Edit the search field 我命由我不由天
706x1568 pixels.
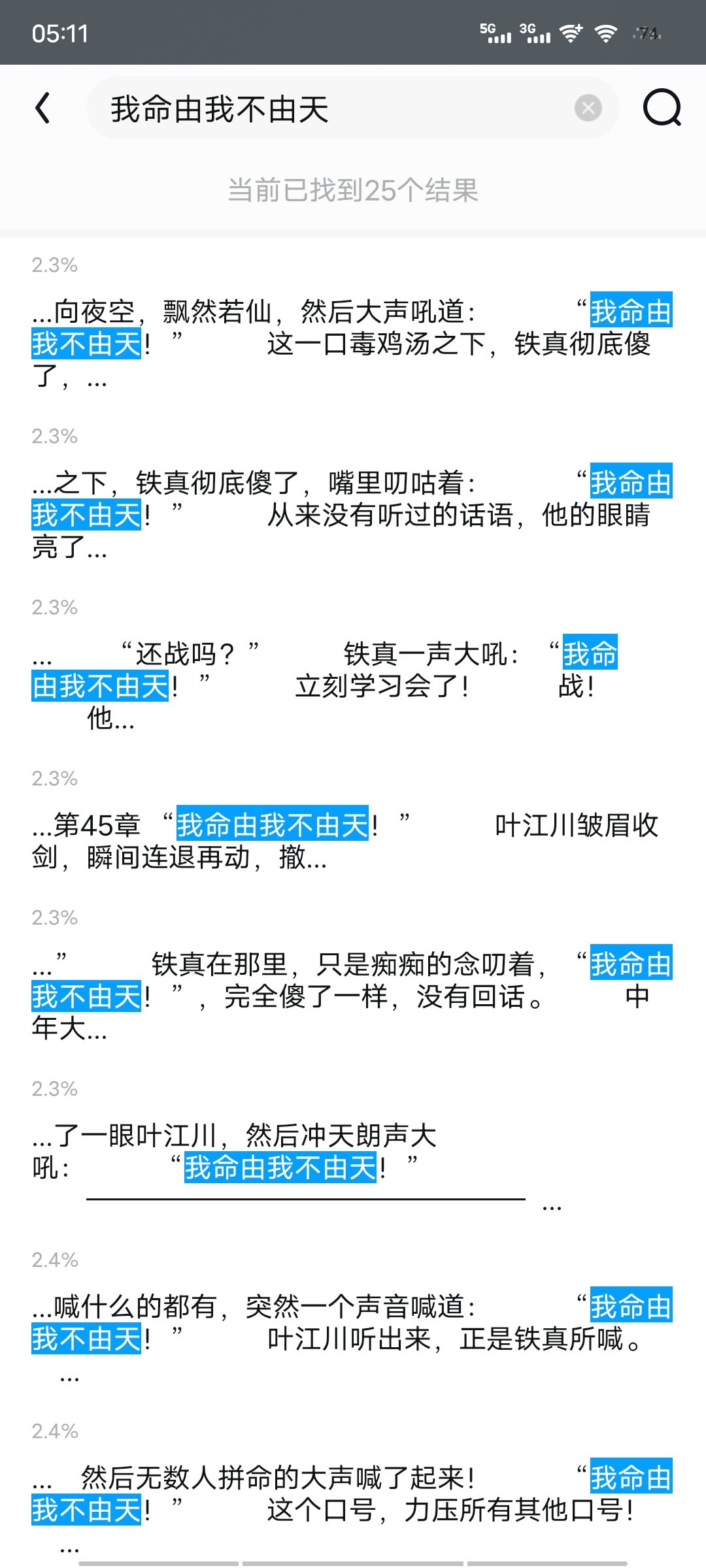click(327, 108)
